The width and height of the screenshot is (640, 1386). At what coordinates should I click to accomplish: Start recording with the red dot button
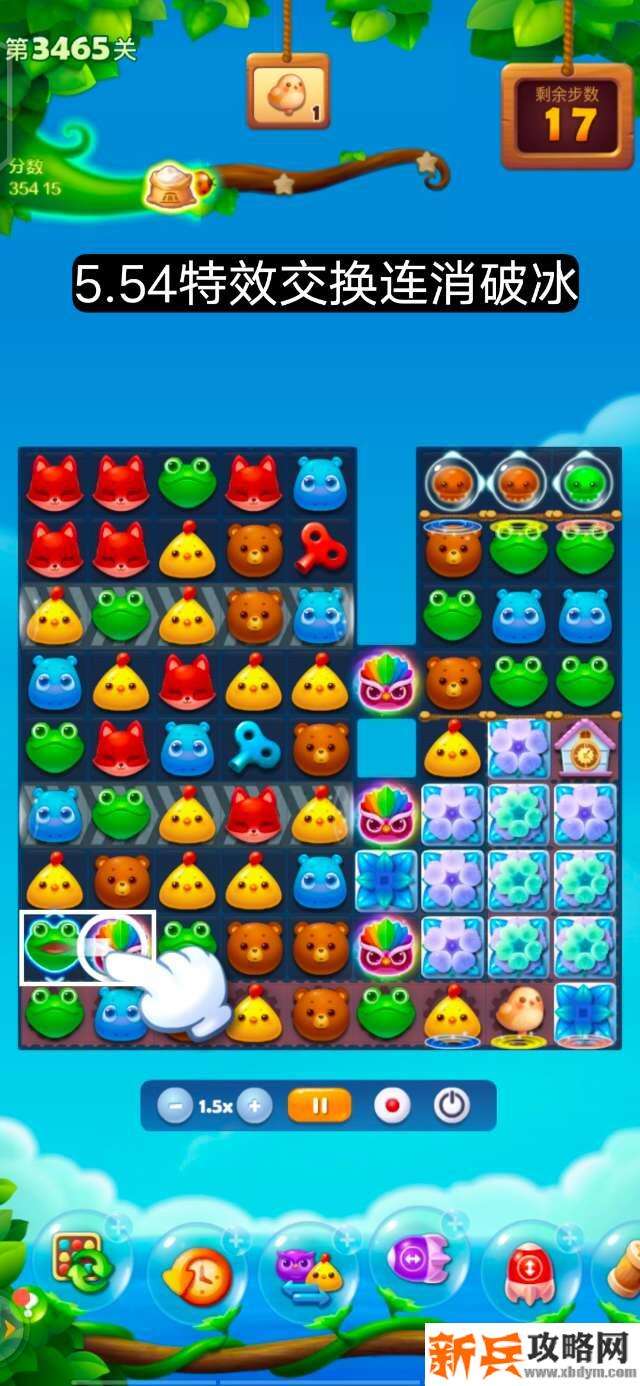tap(391, 1106)
